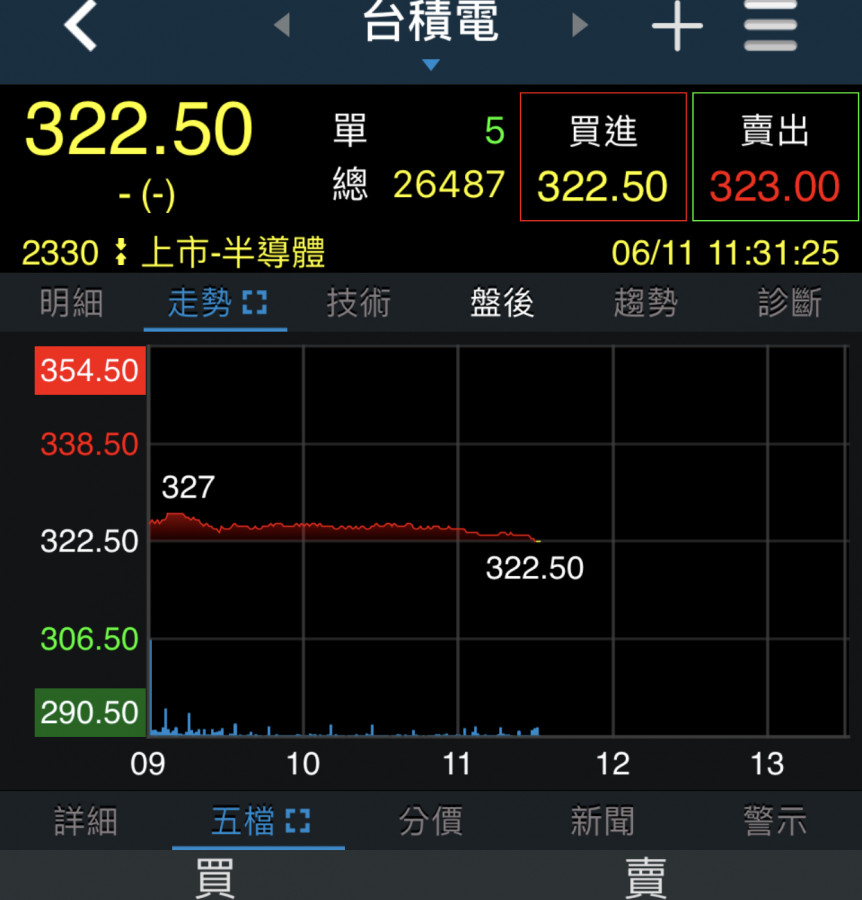The width and height of the screenshot is (862, 900).
Task: Open the 診斷 tab
Action: click(x=789, y=302)
